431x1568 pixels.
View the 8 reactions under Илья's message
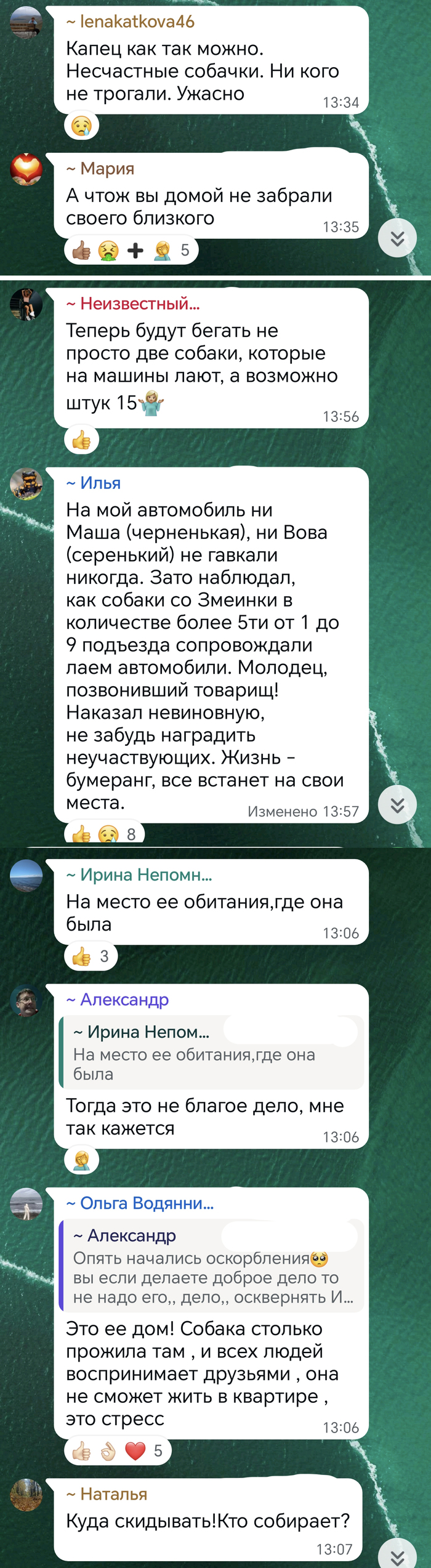[105, 834]
